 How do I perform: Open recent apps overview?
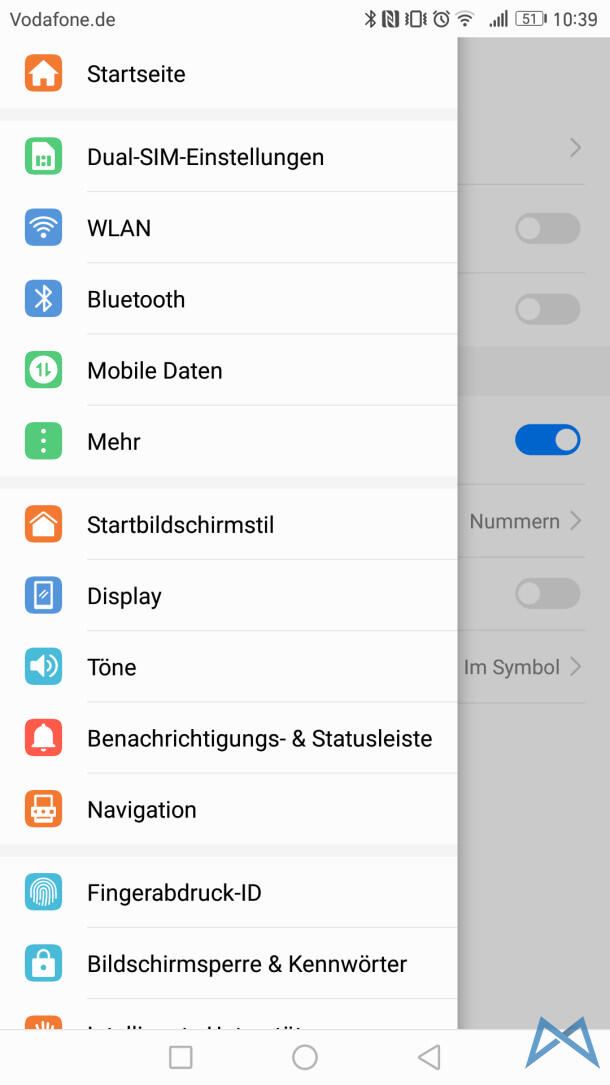pos(181,1057)
